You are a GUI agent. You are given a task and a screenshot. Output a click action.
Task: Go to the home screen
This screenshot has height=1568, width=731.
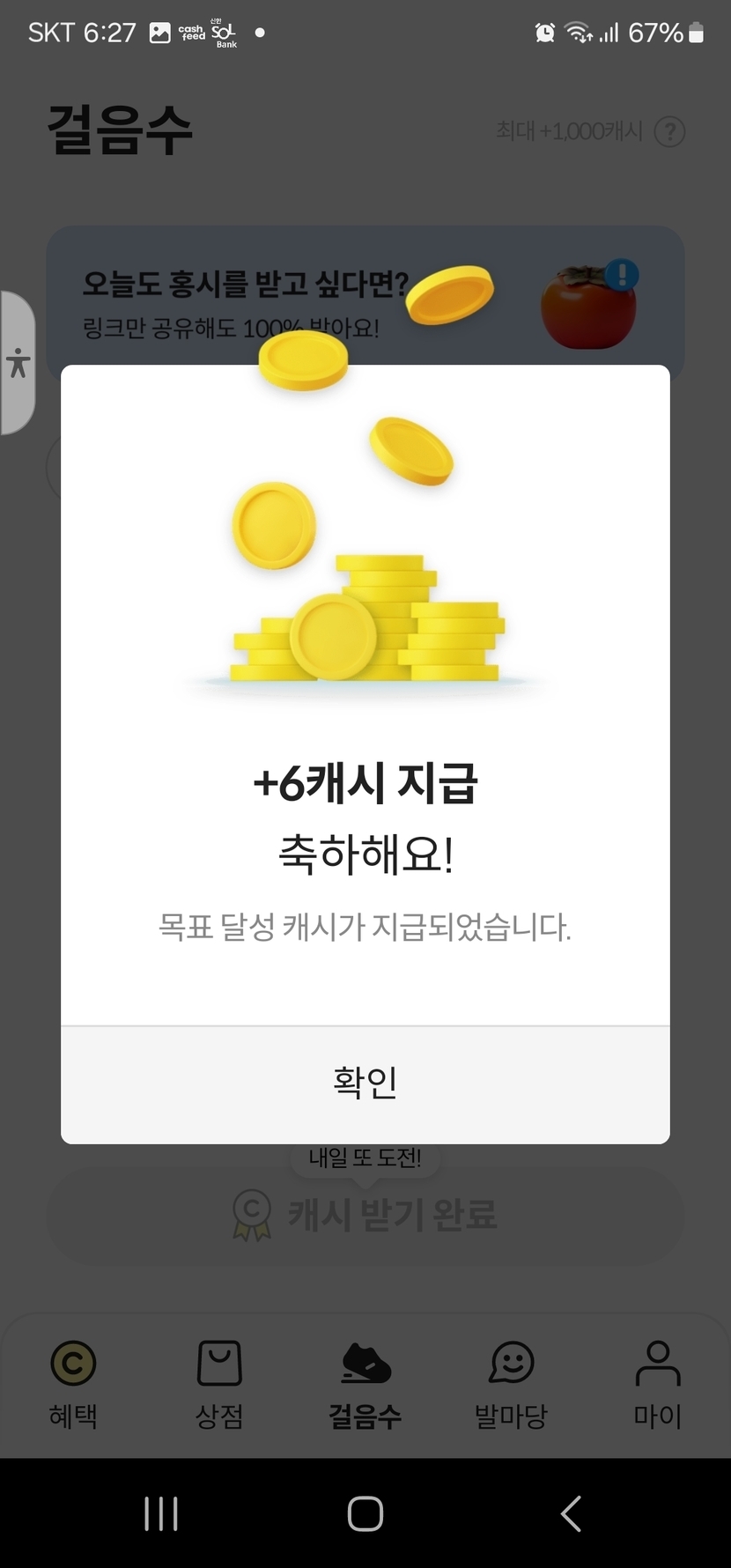point(365,1513)
